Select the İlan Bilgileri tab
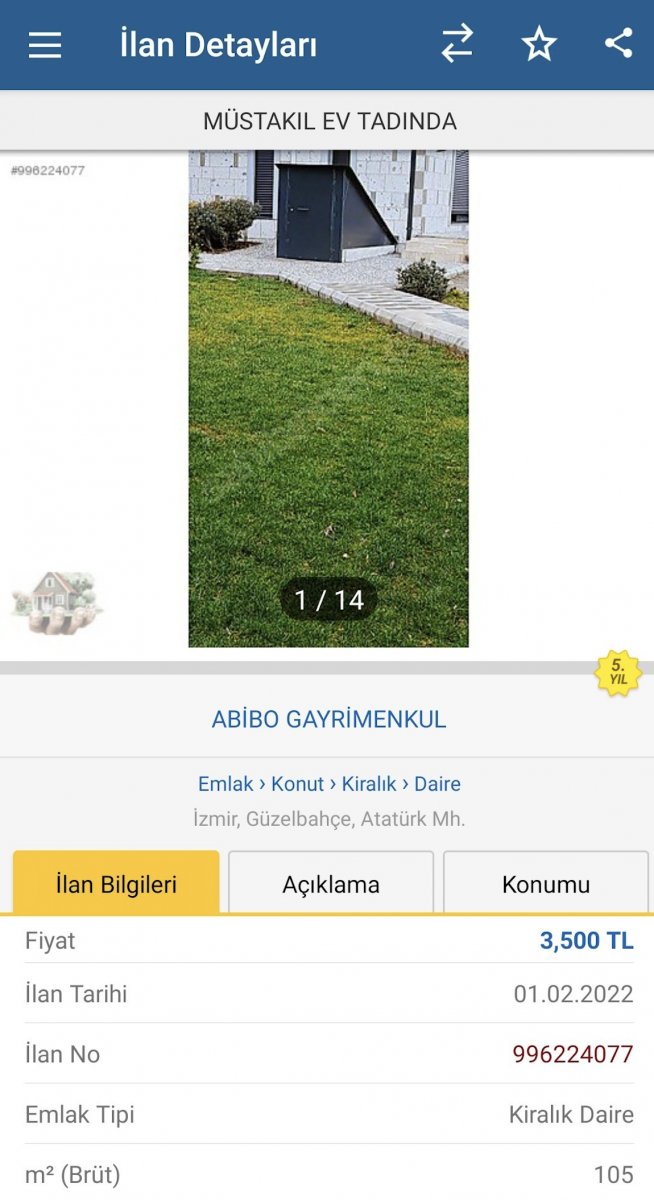Image resolution: width=654 pixels, height=1200 pixels. pyautogui.click(x=116, y=884)
